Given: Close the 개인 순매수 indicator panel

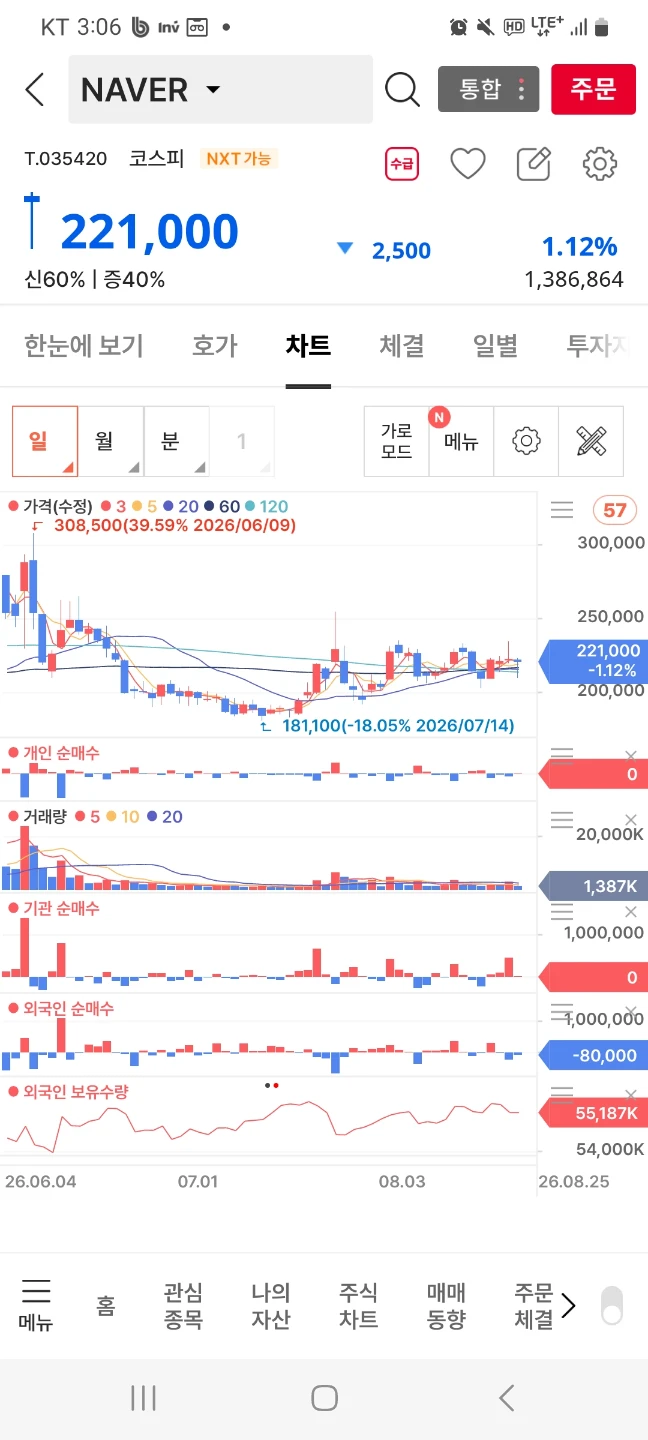Looking at the screenshot, I should pos(630,755).
